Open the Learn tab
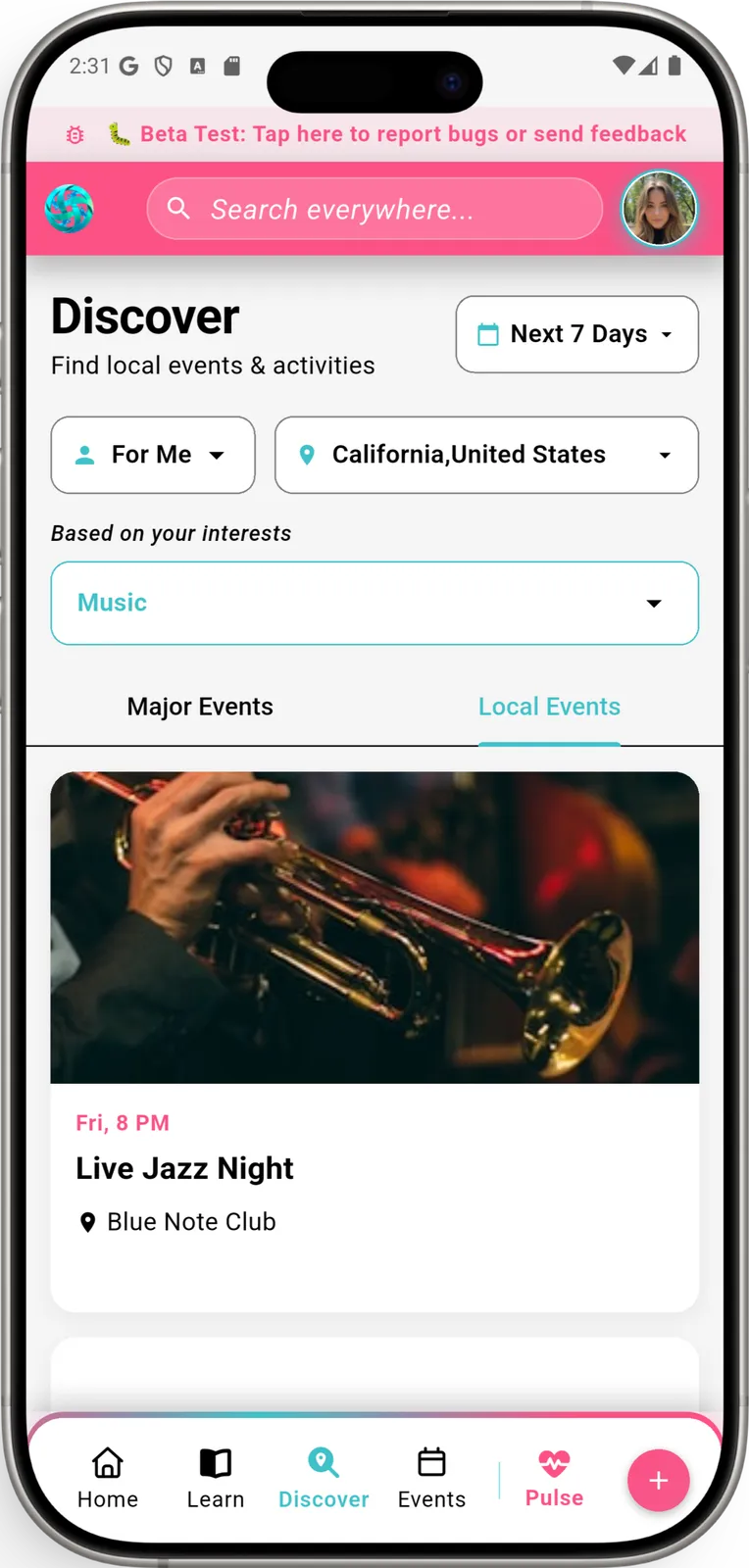 coord(216,1478)
